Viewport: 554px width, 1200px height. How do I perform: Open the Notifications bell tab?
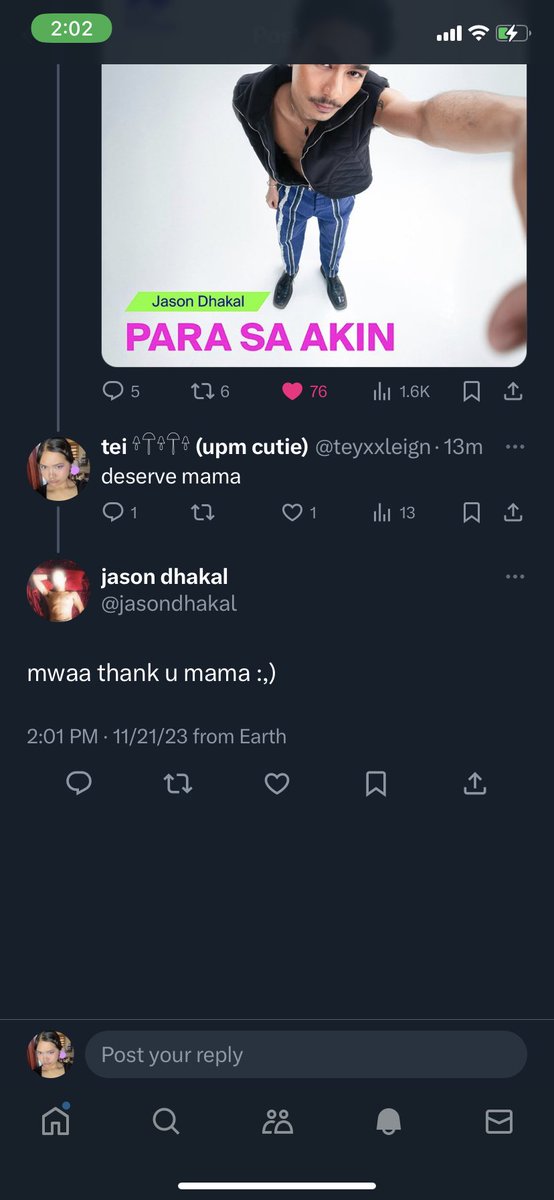[388, 1122]
